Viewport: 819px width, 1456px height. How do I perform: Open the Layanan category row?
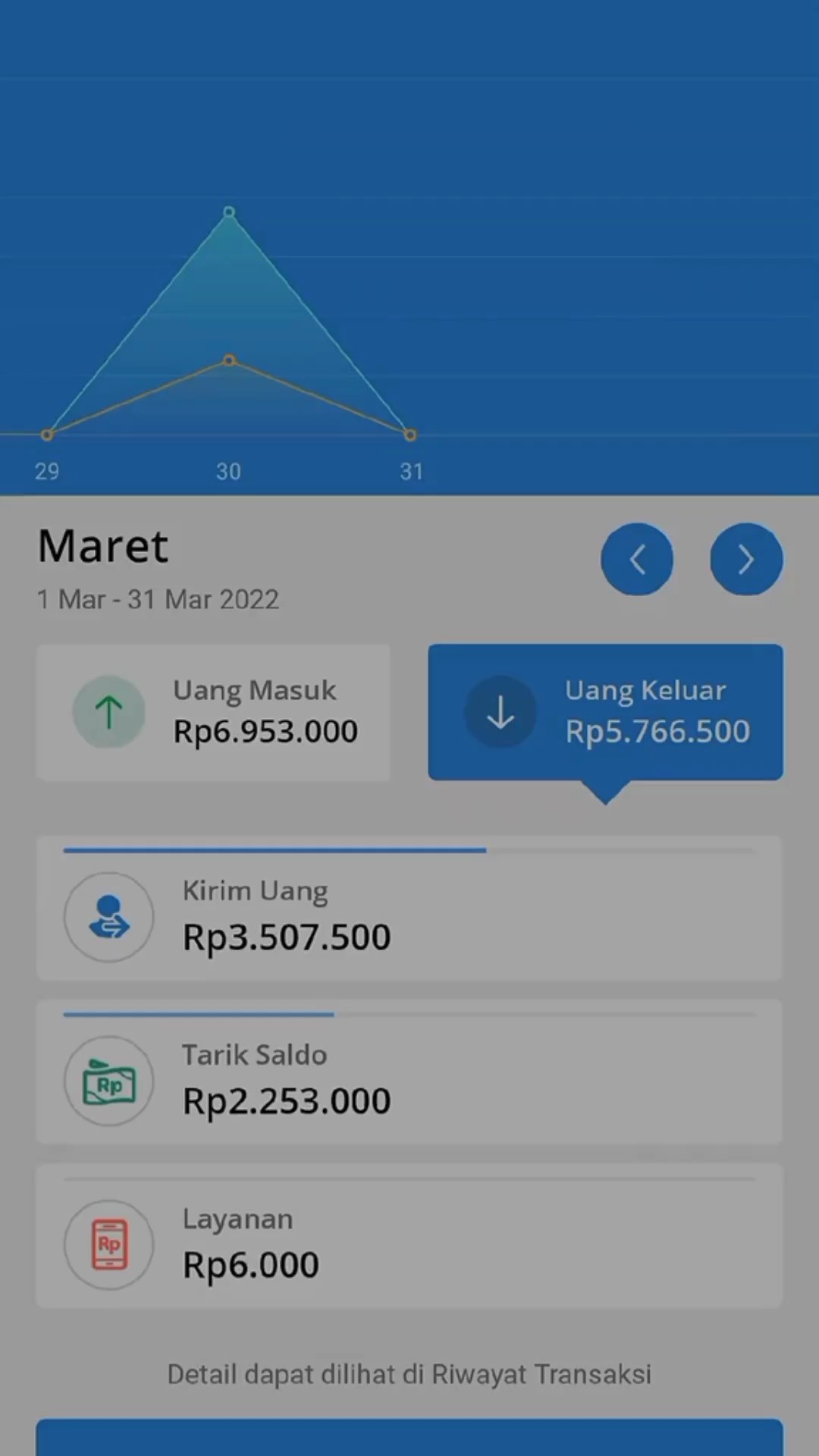point(409,1236)
